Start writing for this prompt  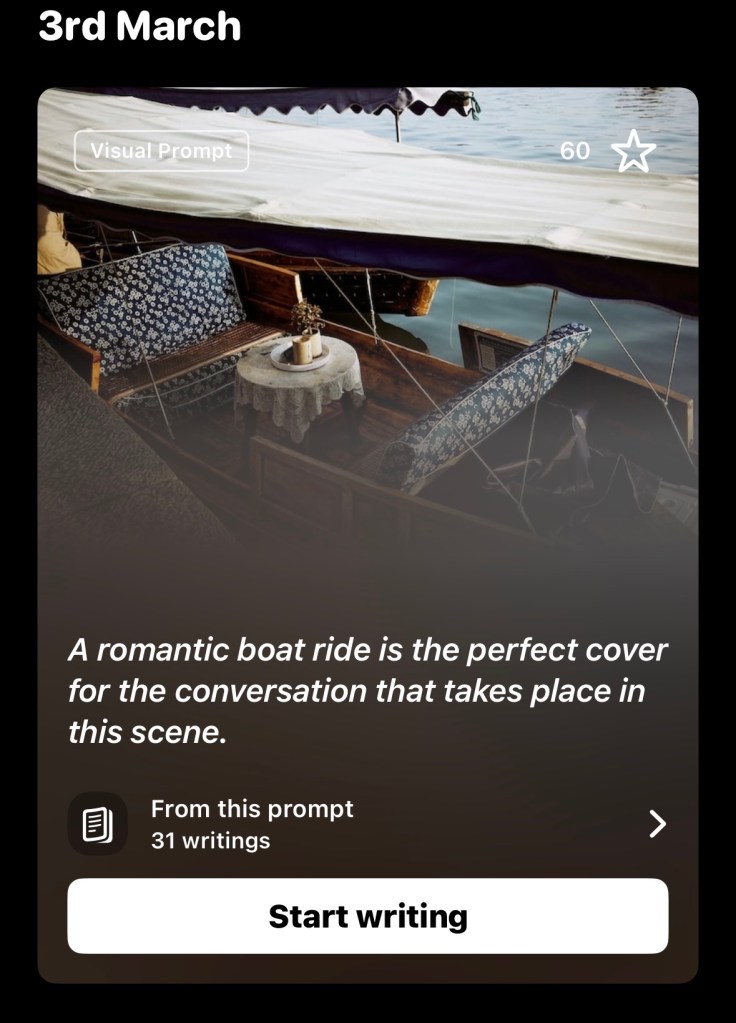367,916
